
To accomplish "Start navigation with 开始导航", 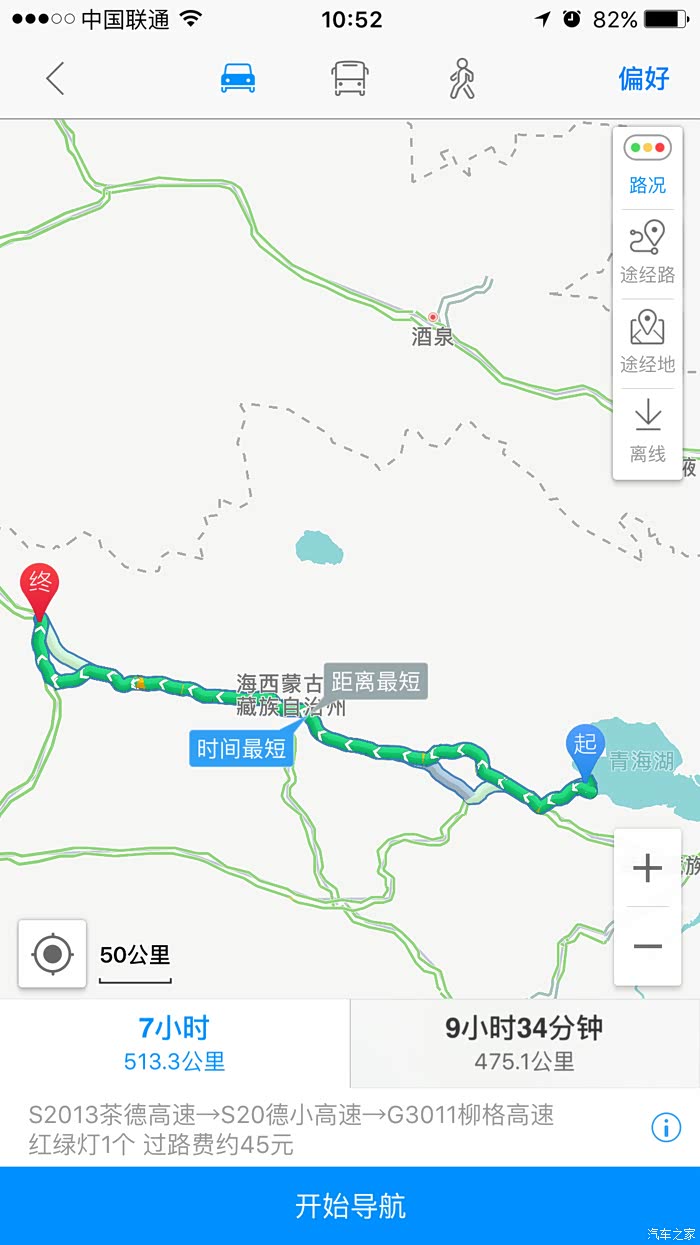I will tap(350, 1205).
